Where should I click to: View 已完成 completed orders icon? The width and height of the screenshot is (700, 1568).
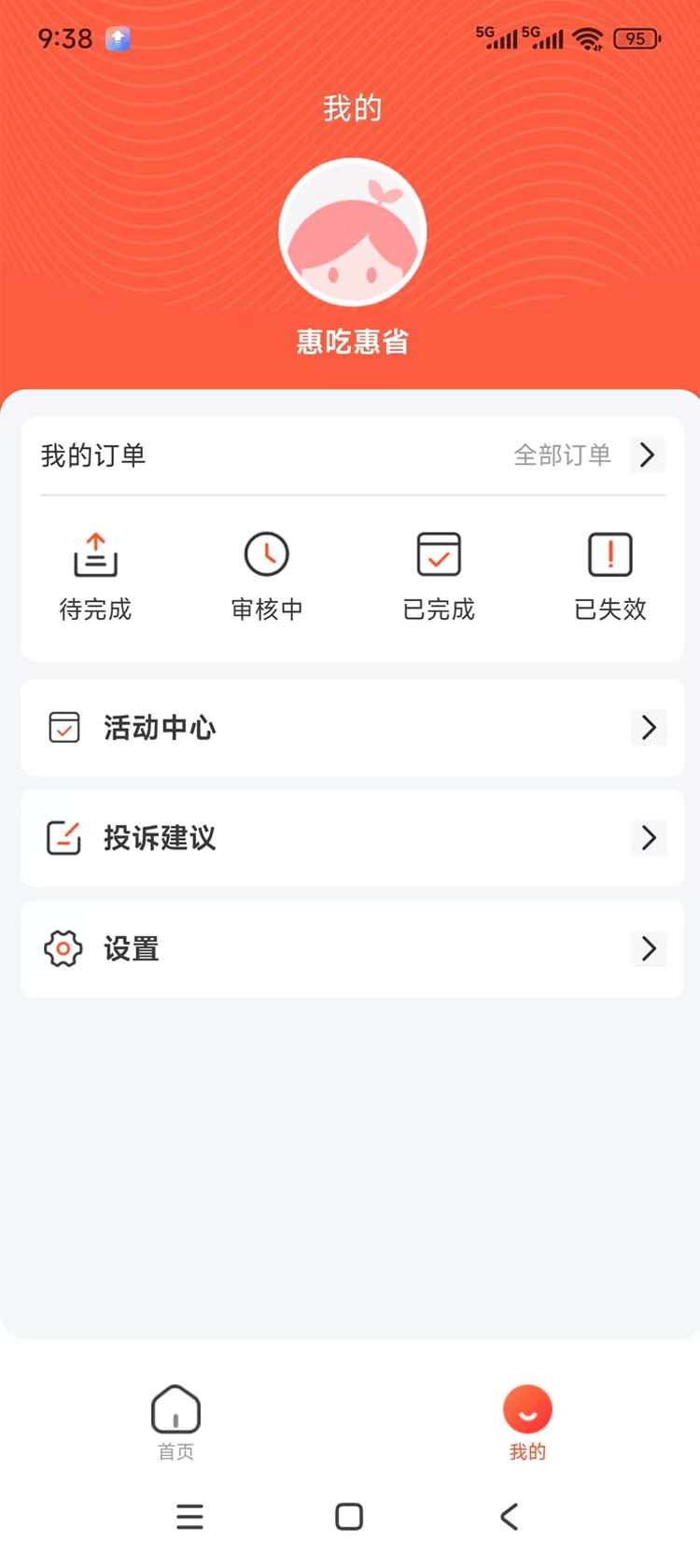click(x=439, y=553)
